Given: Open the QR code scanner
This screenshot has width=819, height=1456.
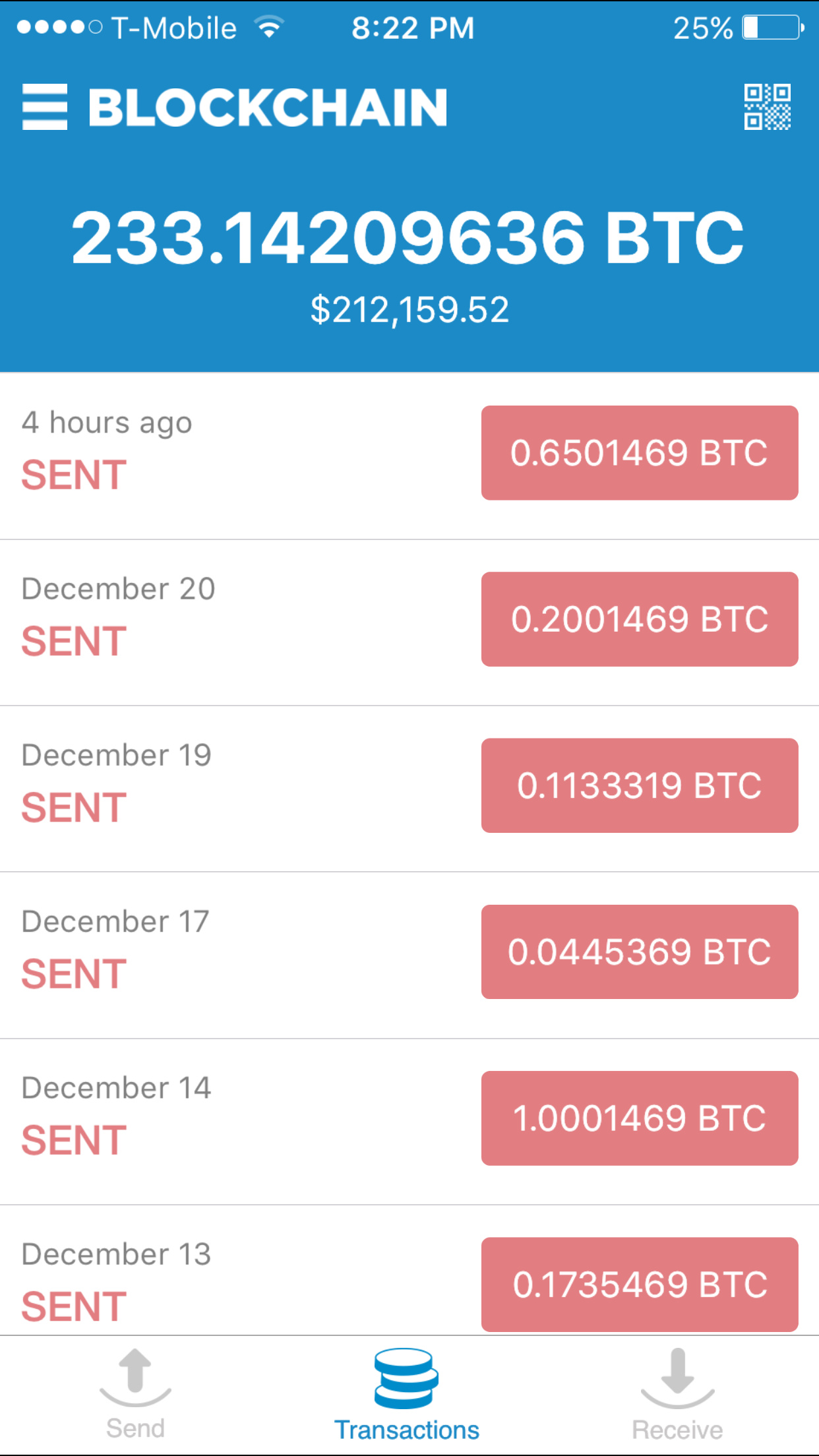Looking at the screenshot, I should pyautogui.click(x=767, y=107).
